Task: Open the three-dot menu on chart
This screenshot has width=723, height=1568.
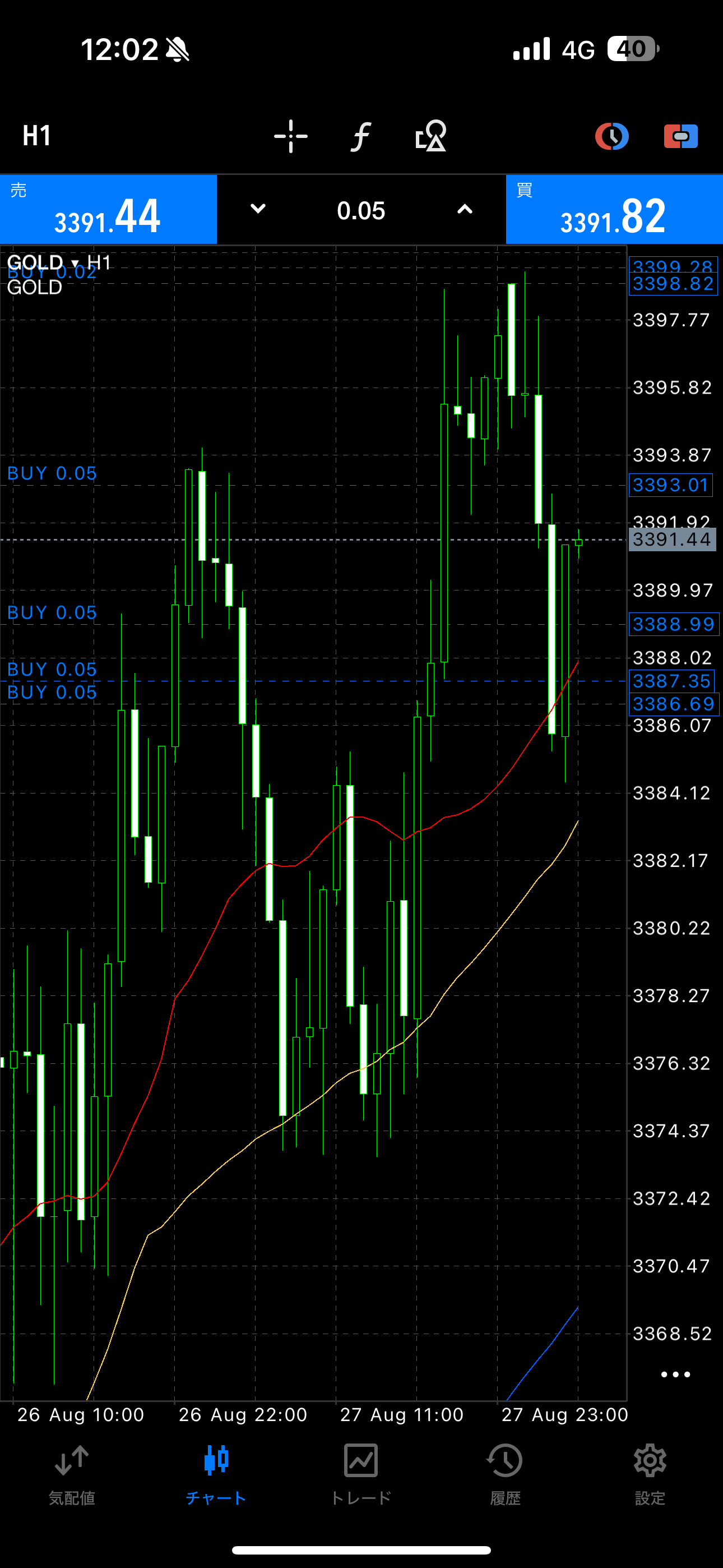Action: point(675,1375)
